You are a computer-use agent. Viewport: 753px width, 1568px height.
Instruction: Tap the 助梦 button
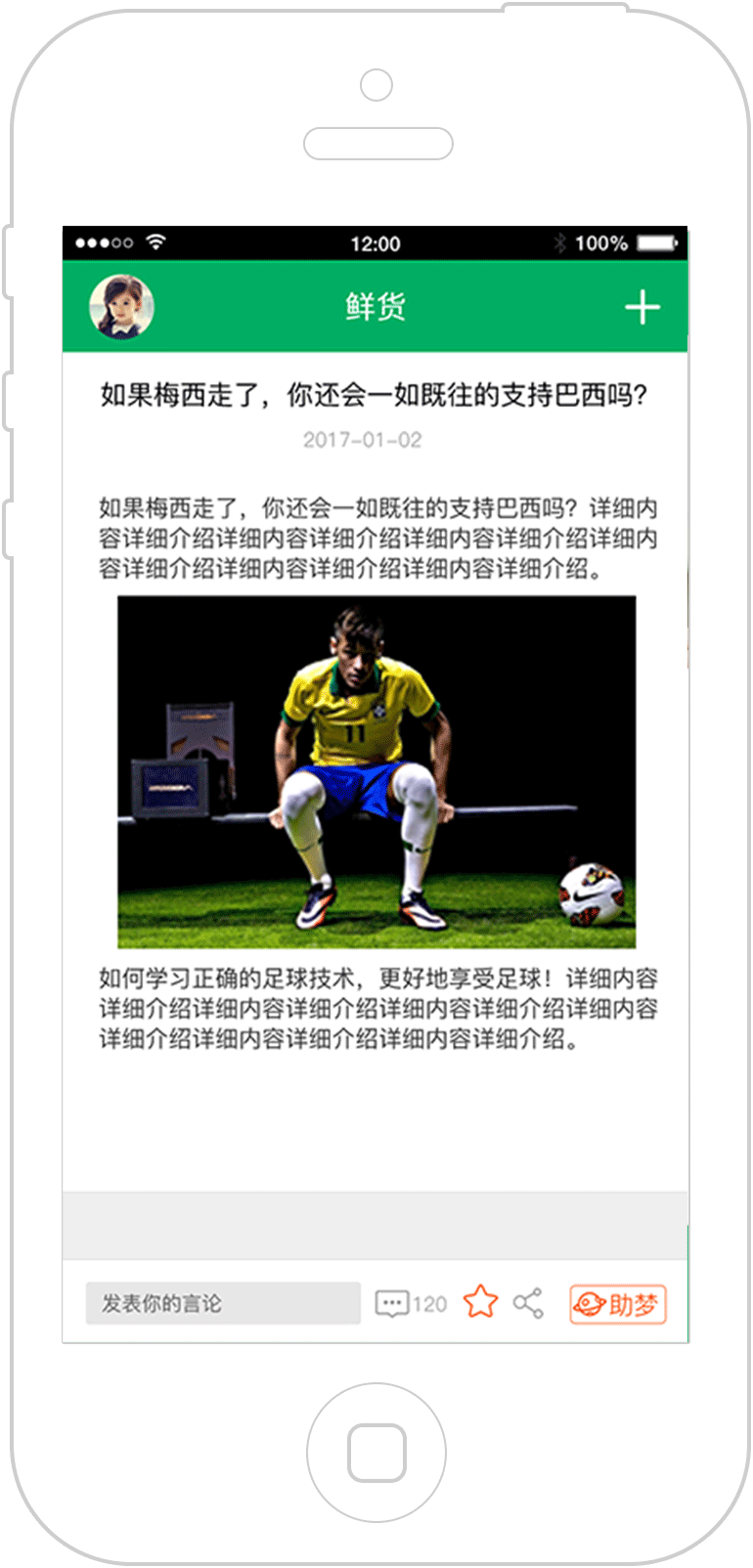[x=617, y=1304]
